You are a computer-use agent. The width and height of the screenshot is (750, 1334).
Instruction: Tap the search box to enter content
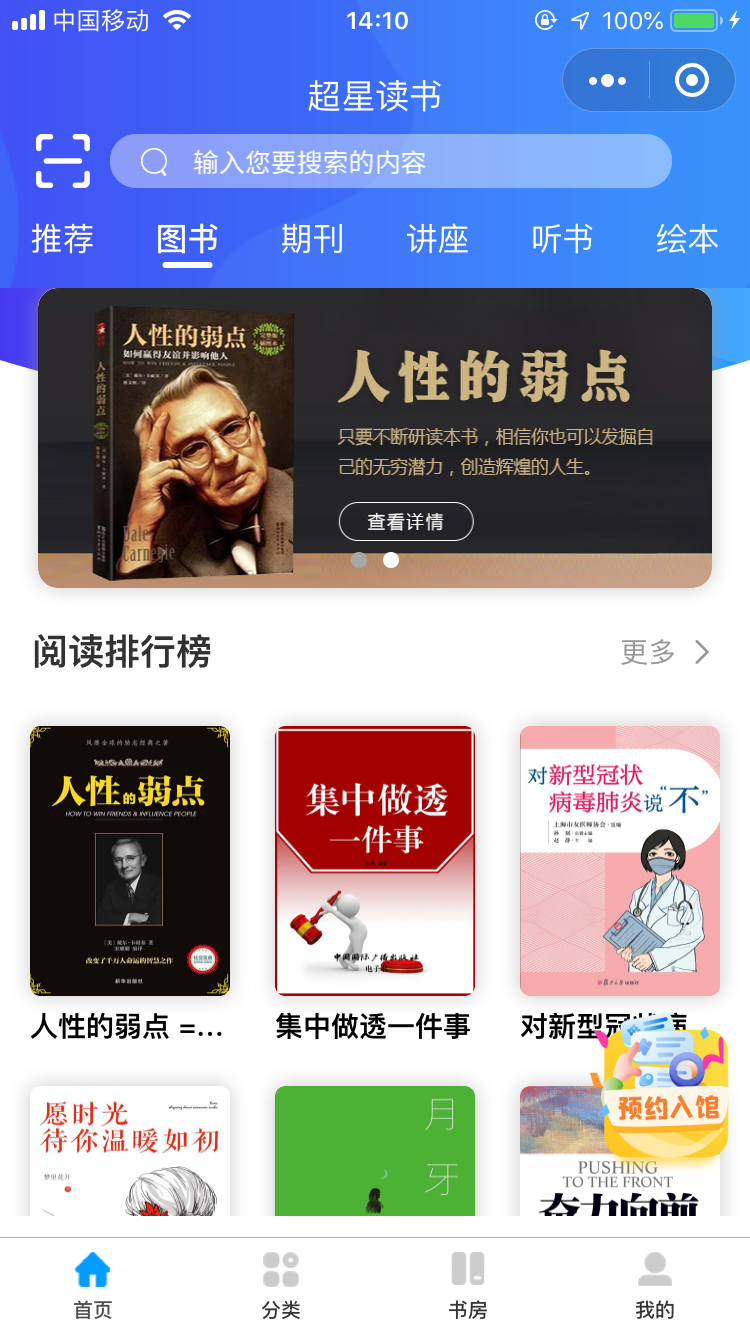point(390,161)
